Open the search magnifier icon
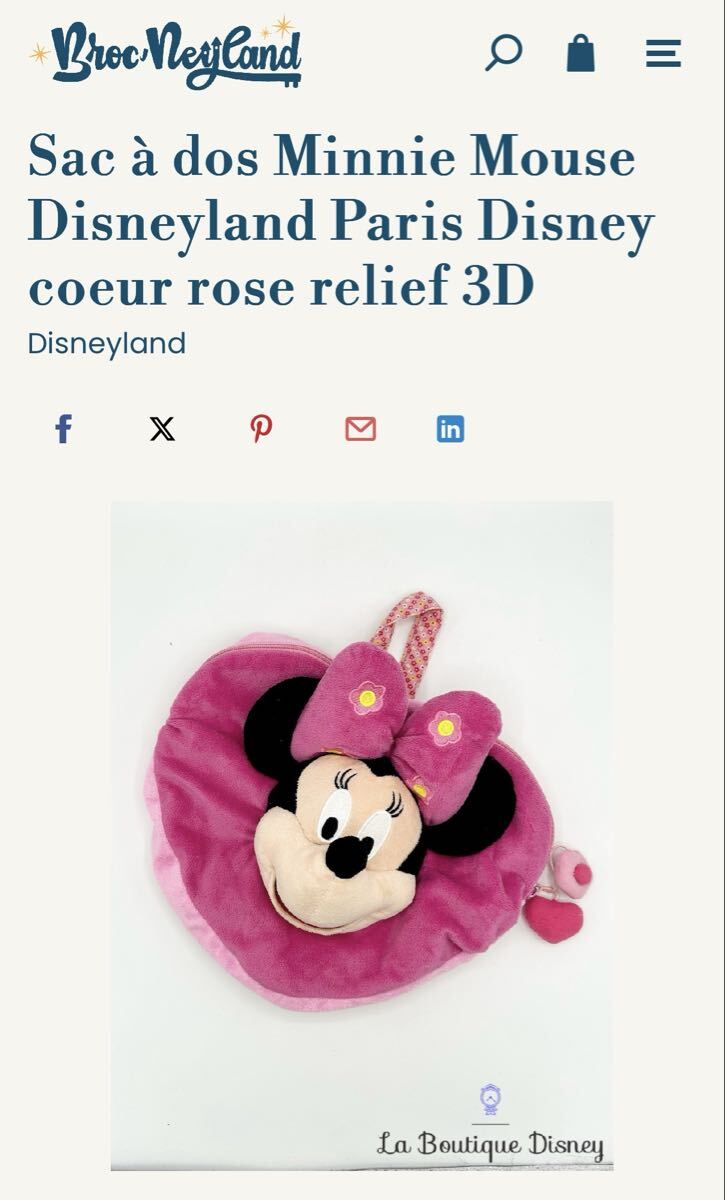This screenshot has height=1200, width=725. click(503, 53)
